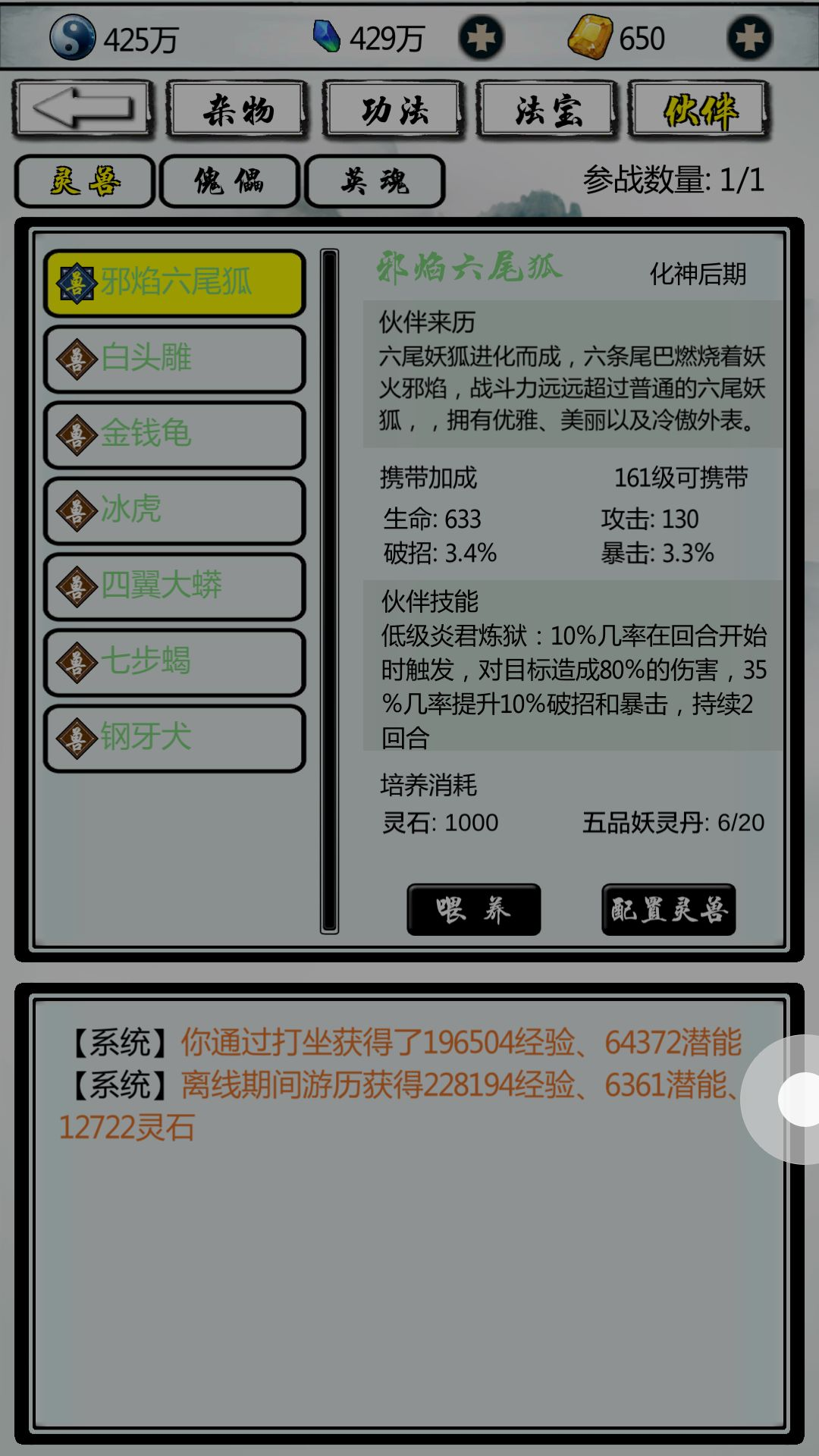This screenshot has height=1456, width=819.
Task: View 钢牙犬 details
Action: 174,738
